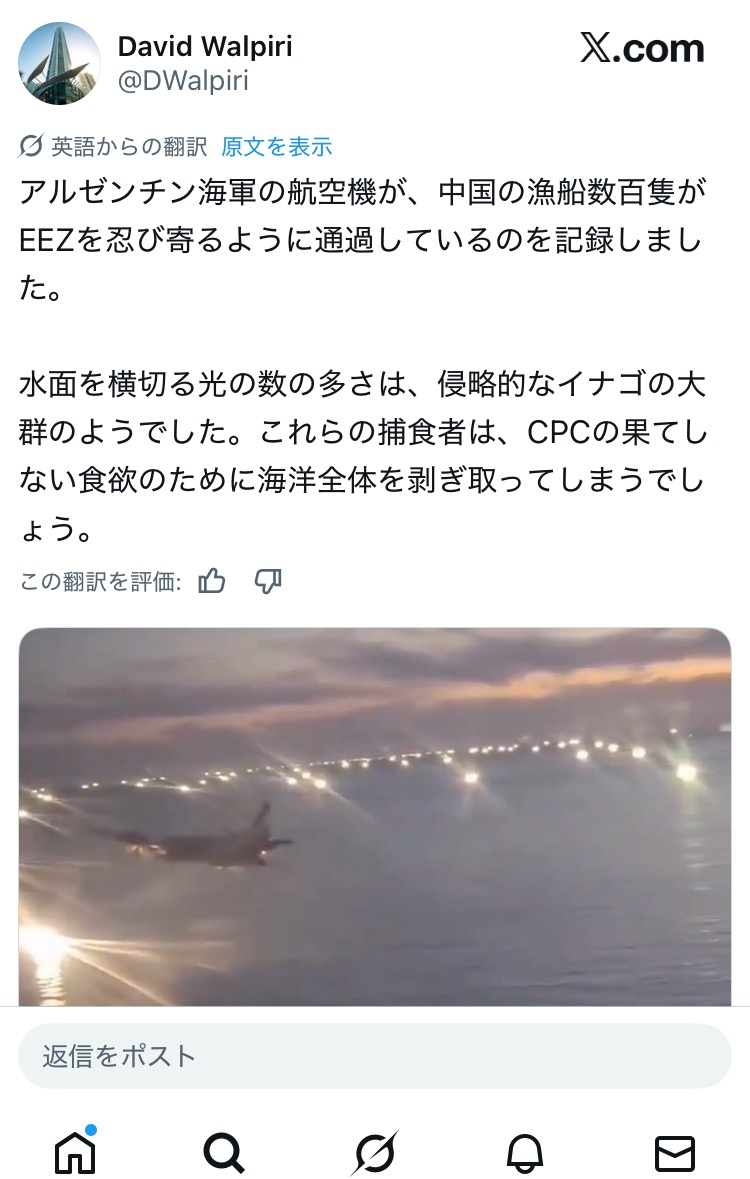Tap the 返信をポスト reply field
This screenshot has width=750, height=1179.
point(375,1056)
